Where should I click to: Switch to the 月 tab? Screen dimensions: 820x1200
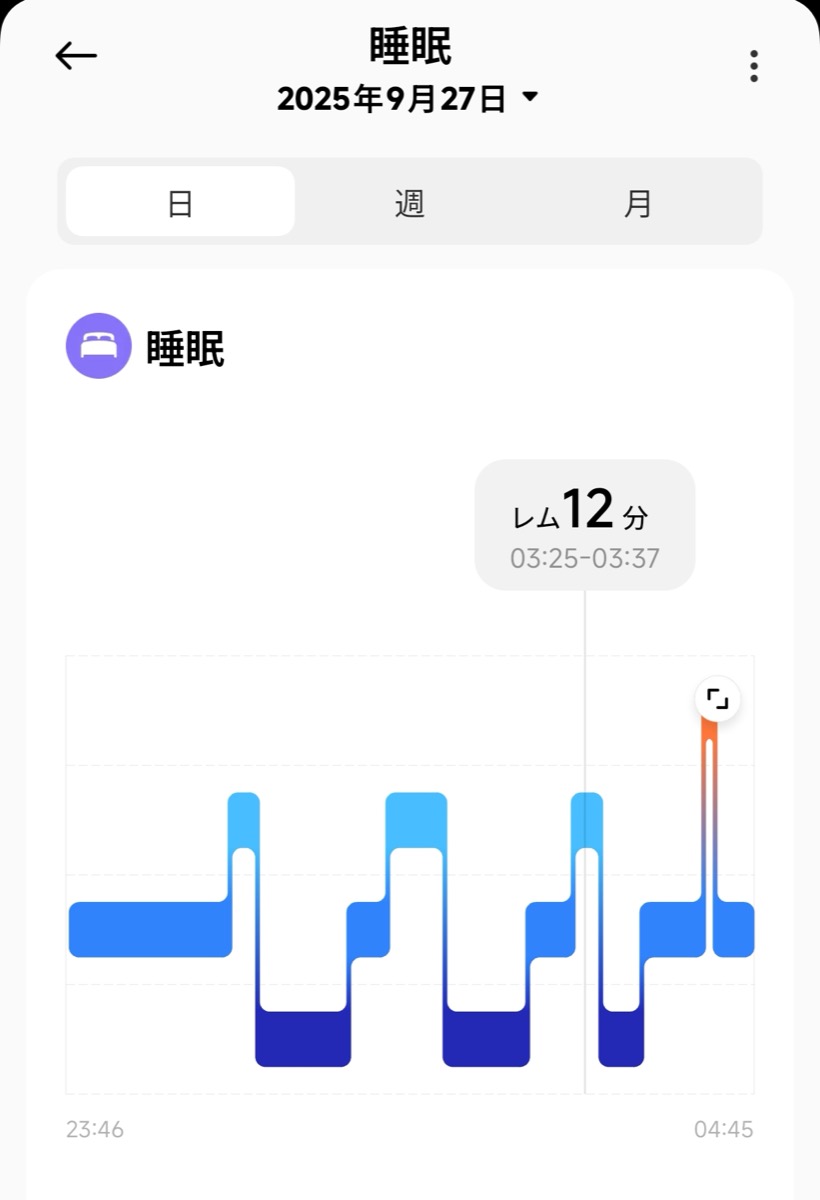pyautogui.click(x=637, y=202)
